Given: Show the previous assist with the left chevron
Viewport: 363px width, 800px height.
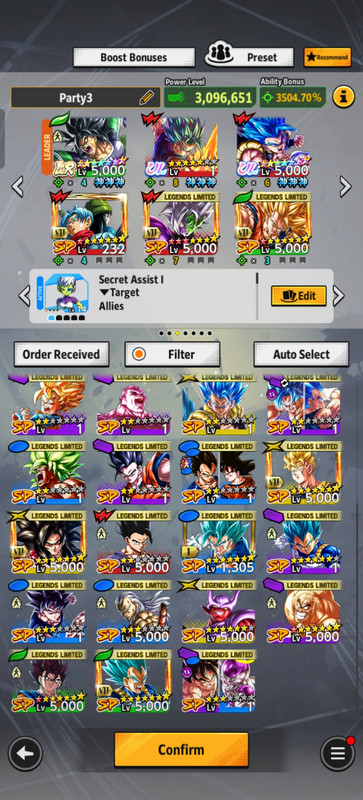Looking at the screenshot, I should point(24,296).
